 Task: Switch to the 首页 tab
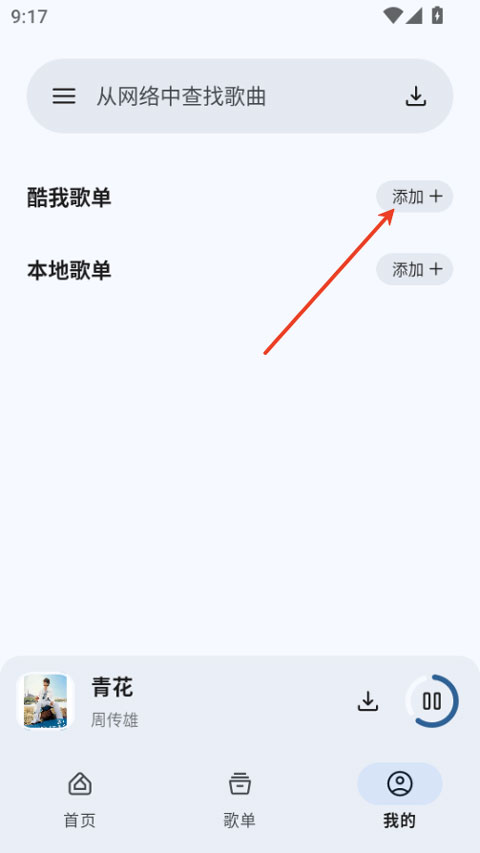tap(80, 799)
